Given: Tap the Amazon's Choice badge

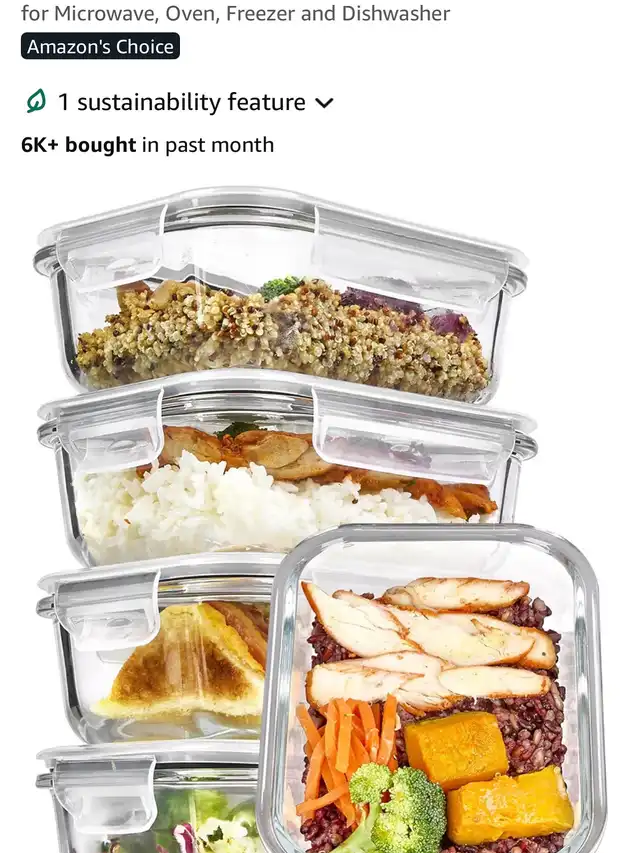Looking at the screenshot, I should 100,46.
